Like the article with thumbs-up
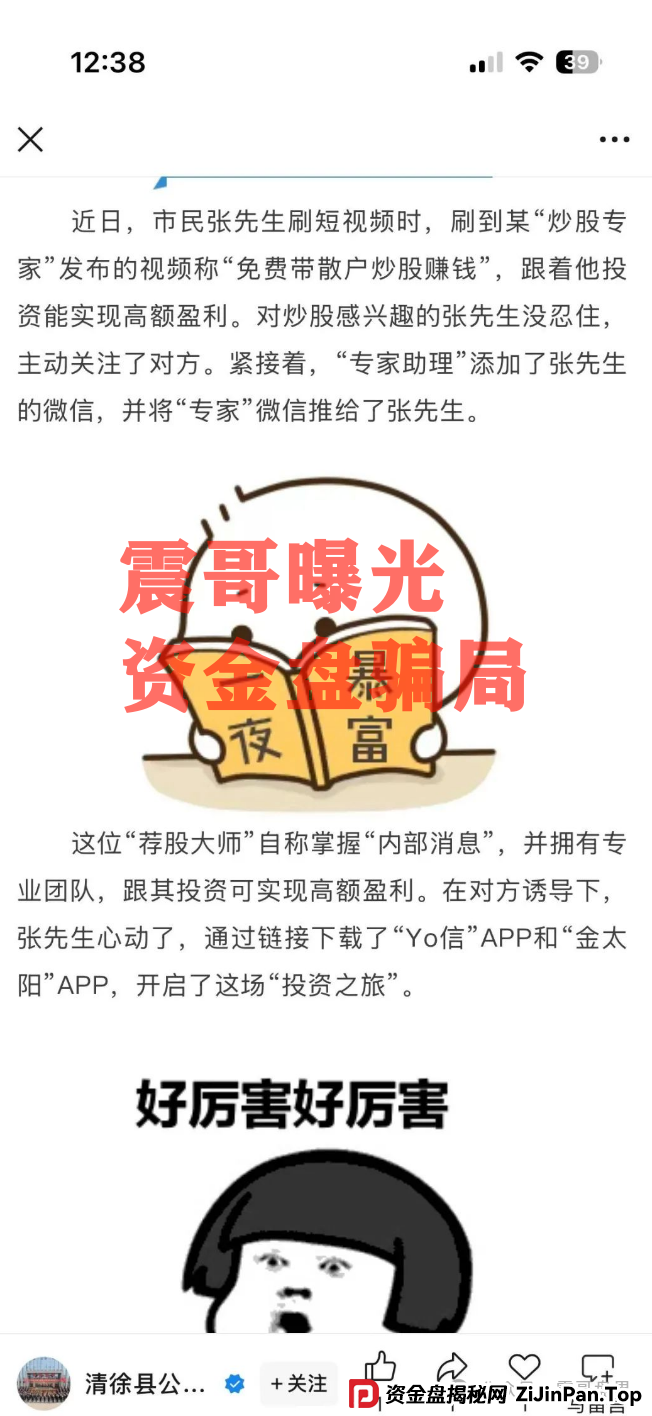The height and width of the screenshot is (1416, 652). (380, 1367)
